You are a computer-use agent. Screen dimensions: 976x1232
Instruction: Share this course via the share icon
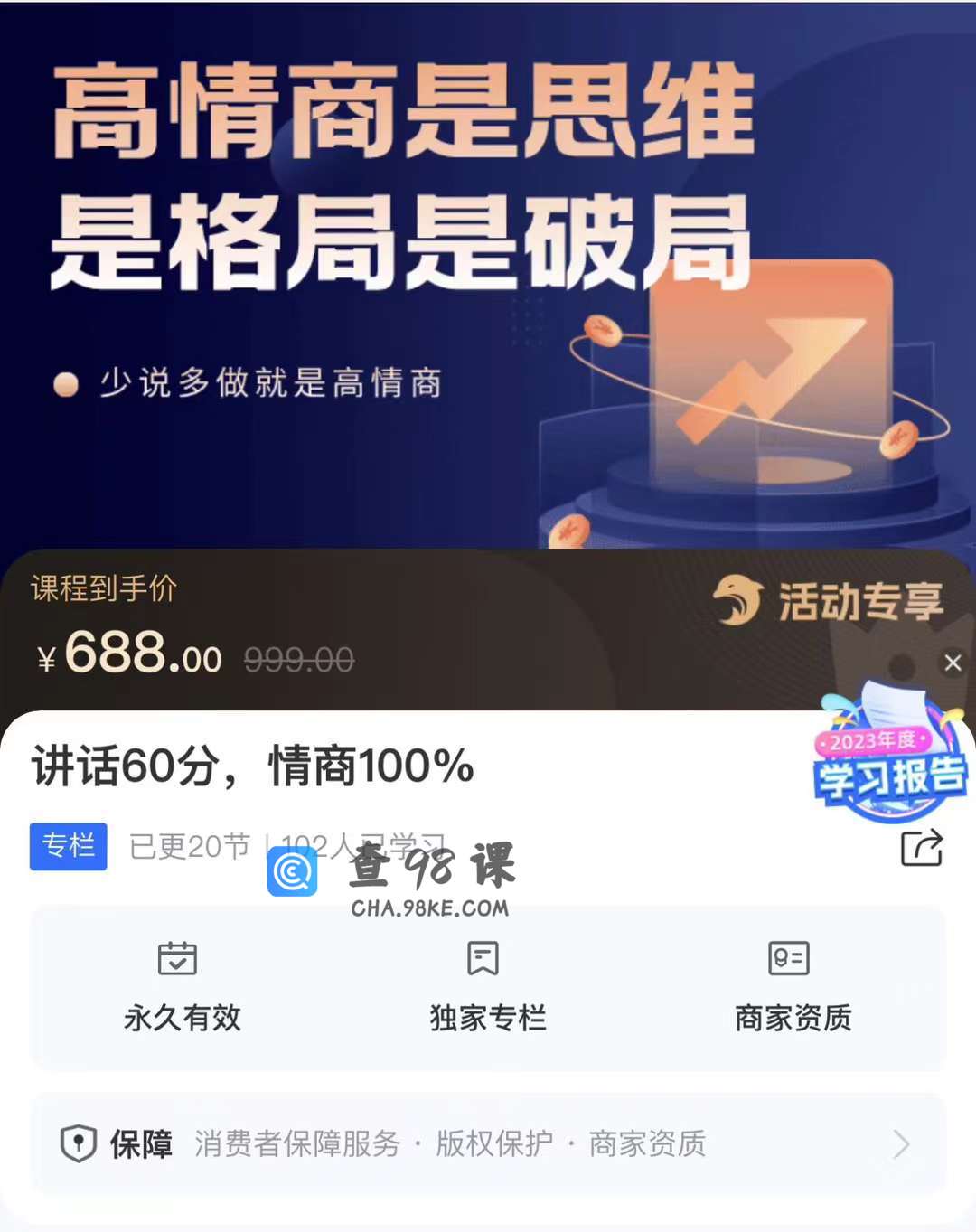922,848
